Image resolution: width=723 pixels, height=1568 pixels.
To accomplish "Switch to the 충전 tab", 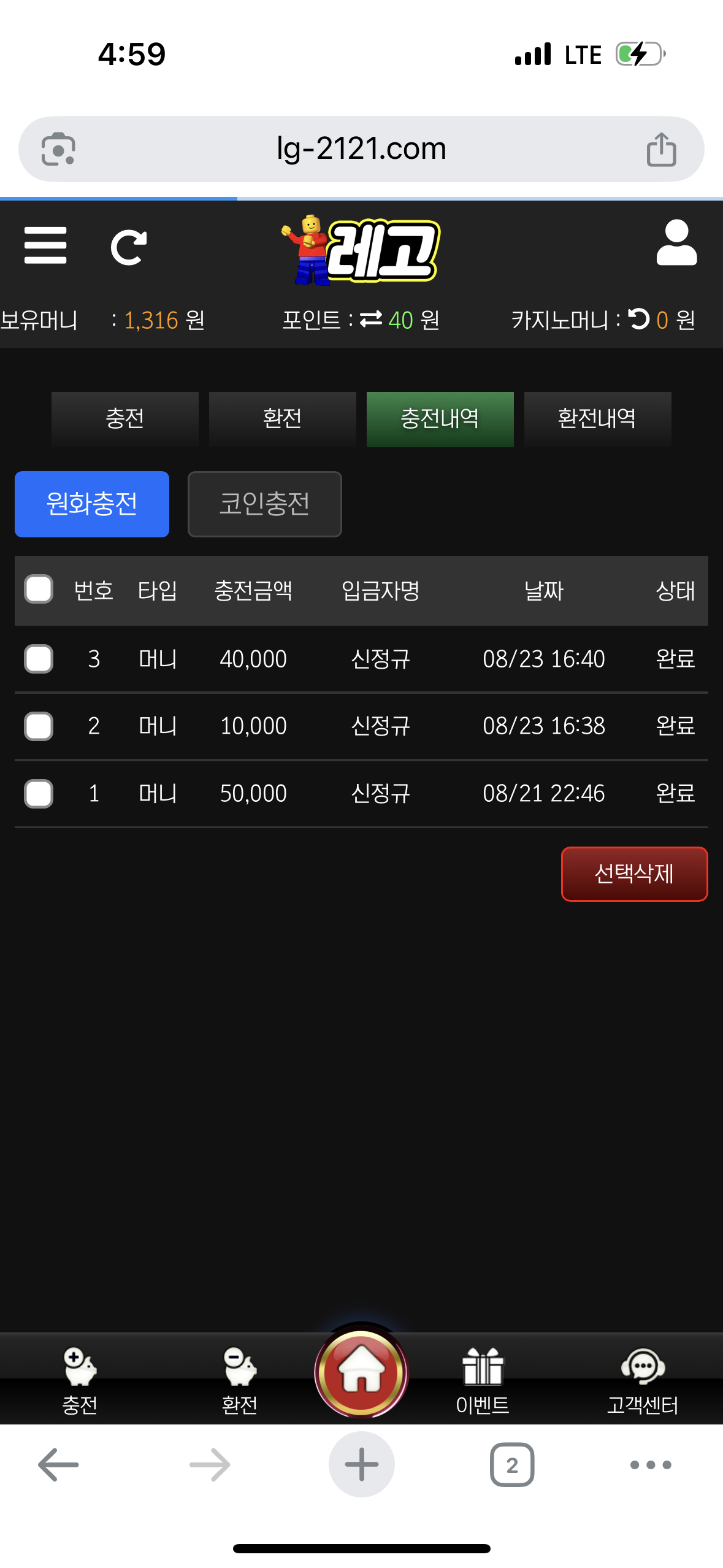I will [x=125, y=419].
